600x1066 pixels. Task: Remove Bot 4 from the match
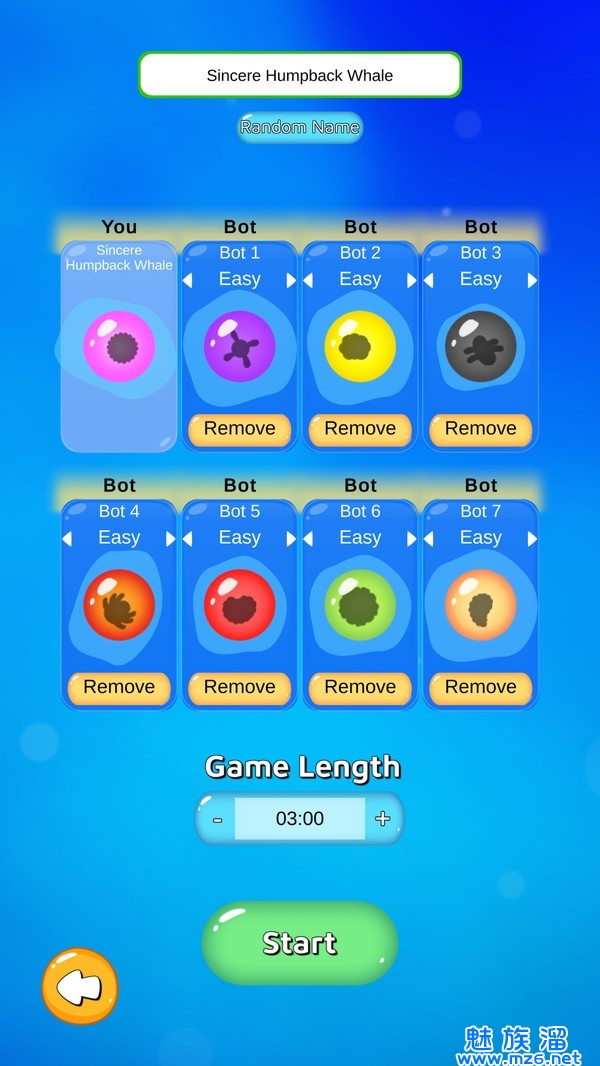119,688
